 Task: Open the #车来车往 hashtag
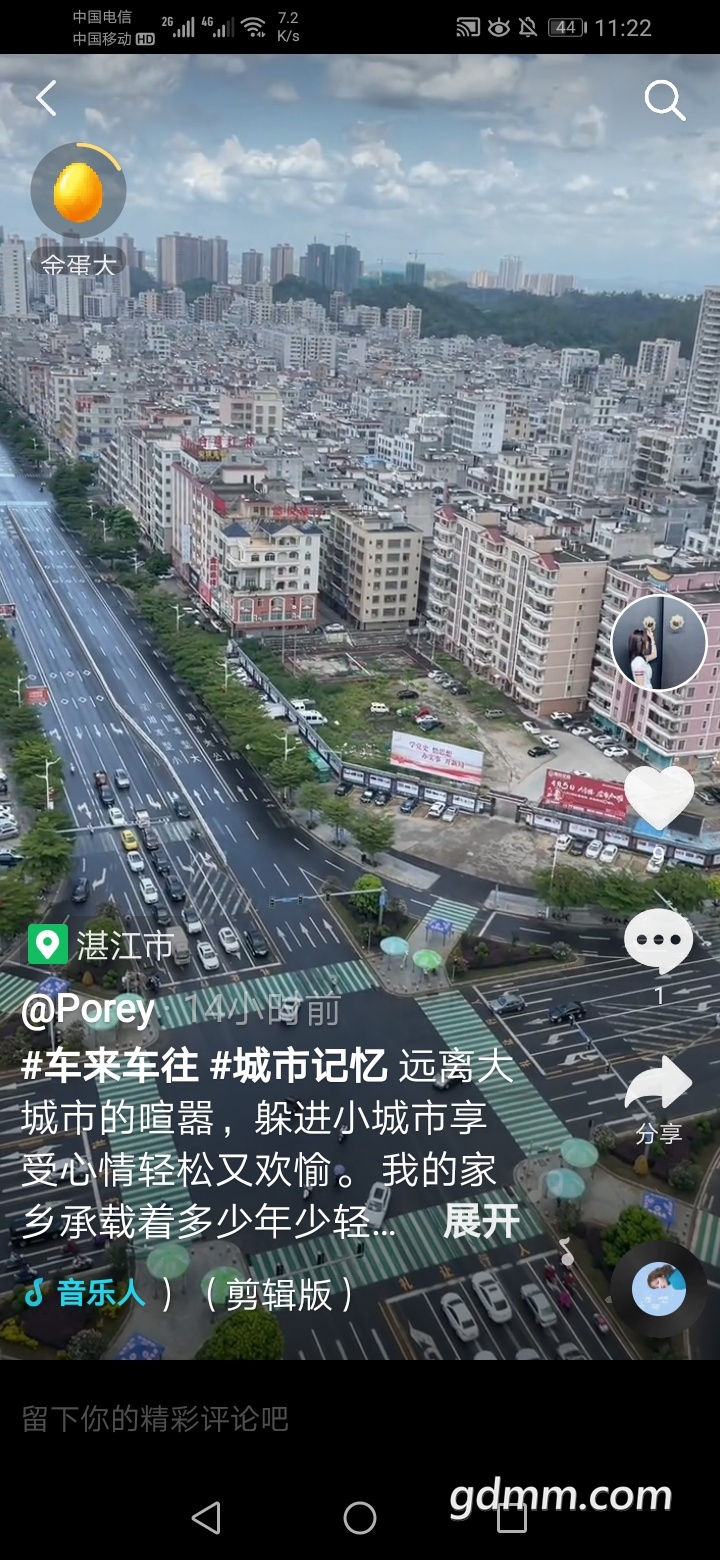point(110,1067)
